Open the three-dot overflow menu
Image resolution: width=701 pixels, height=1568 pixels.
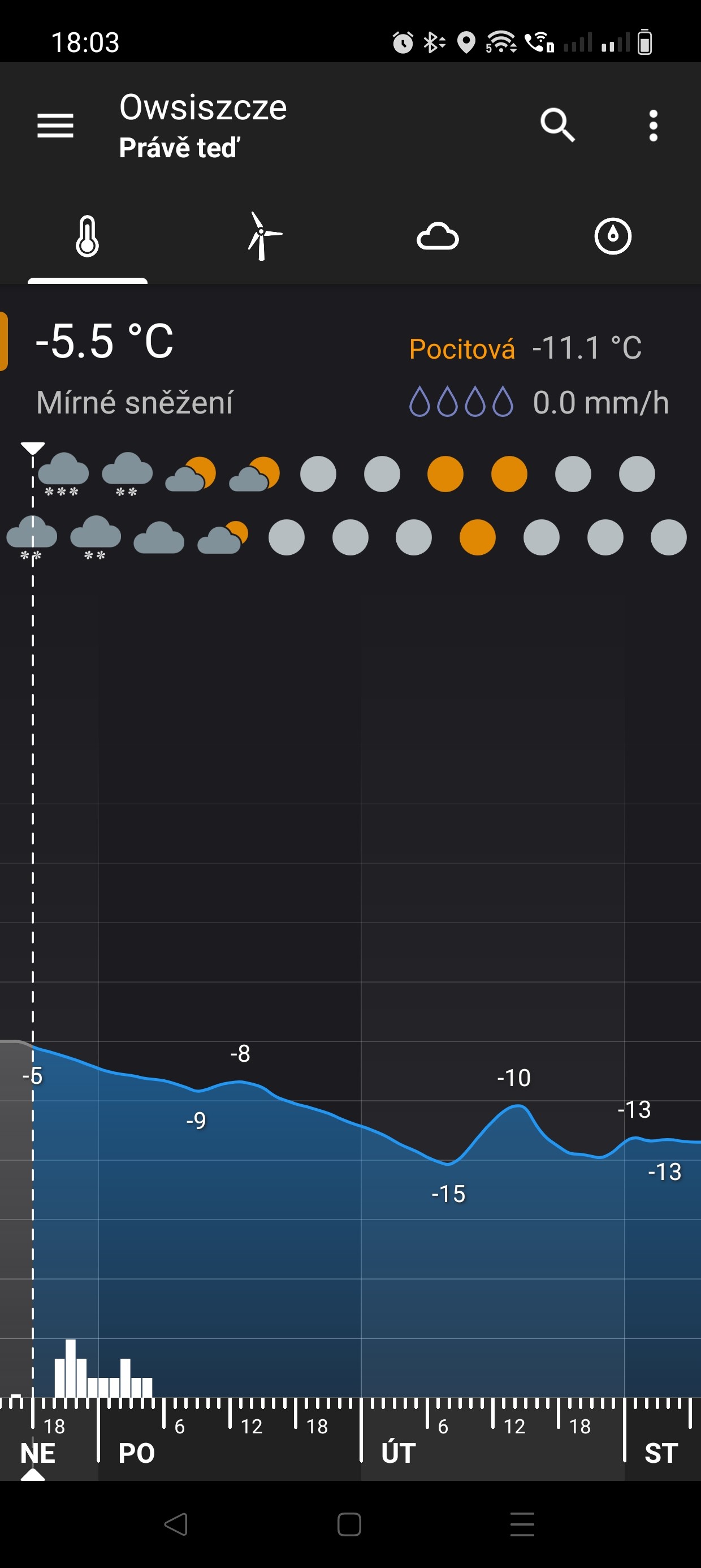pyautogui.click(x=653, y=126)
